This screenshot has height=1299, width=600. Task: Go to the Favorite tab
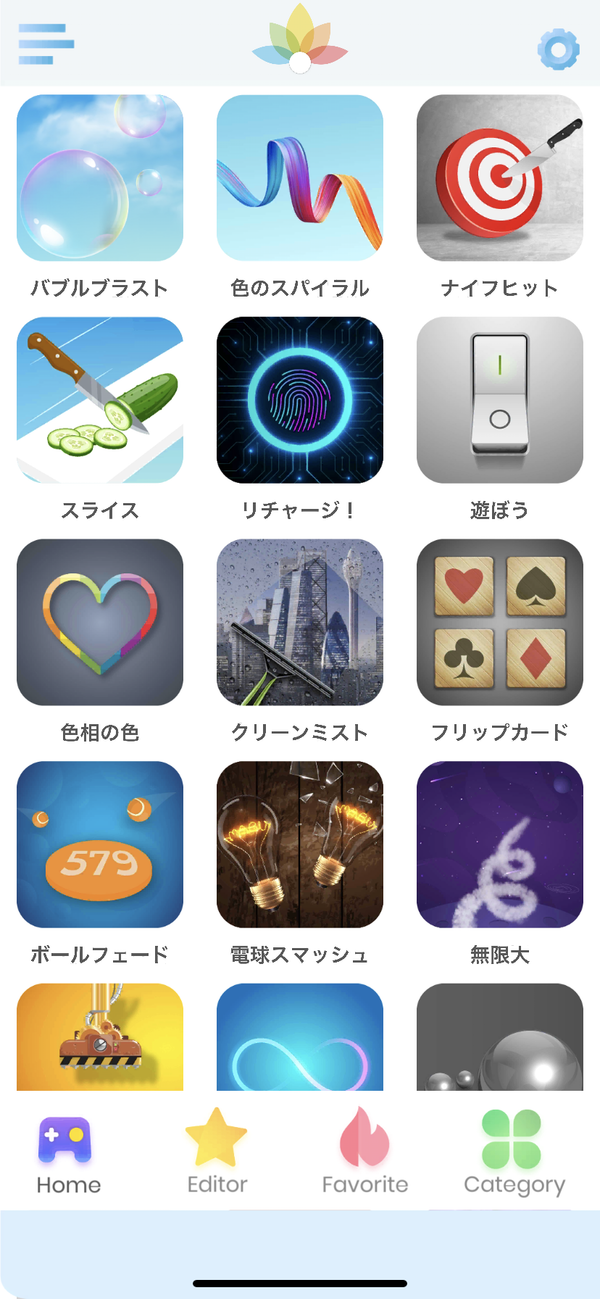pyautogui.click(x=365, y=1152)
